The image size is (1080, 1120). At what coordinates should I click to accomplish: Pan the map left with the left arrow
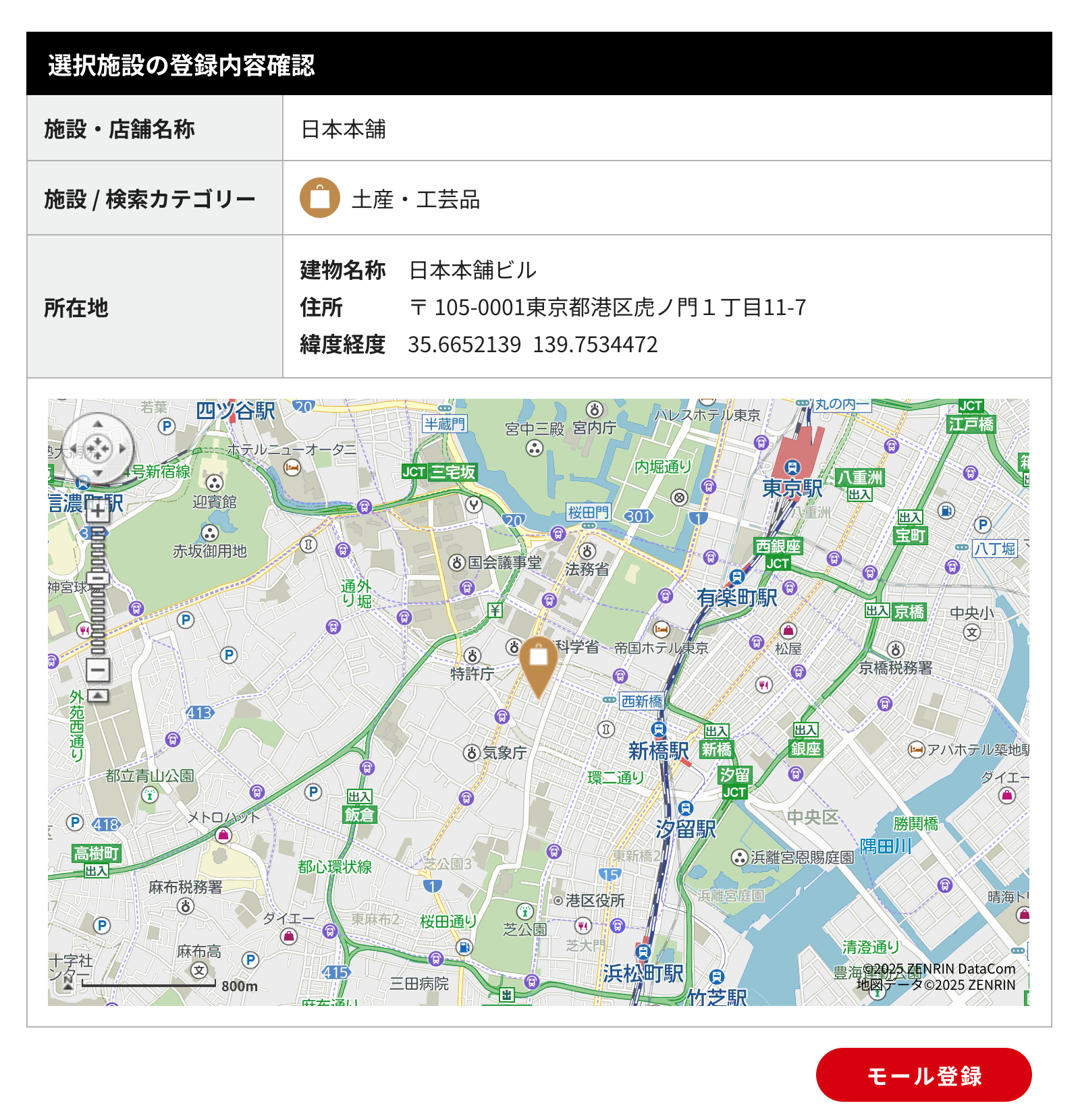pos(74,448)
